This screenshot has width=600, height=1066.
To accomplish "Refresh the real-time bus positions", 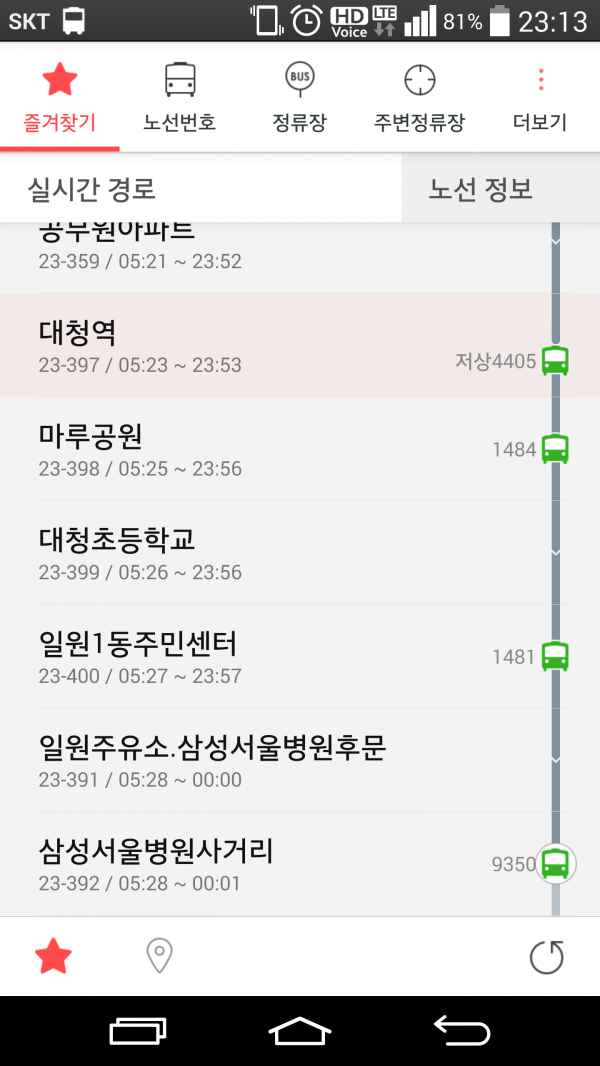I will 546,957.
